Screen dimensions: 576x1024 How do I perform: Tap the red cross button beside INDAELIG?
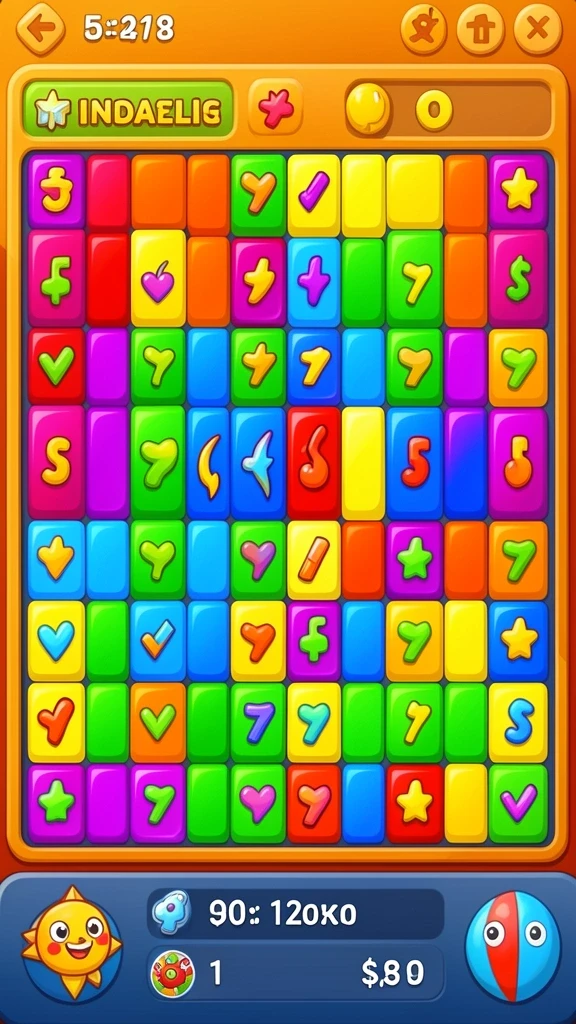click(276, 106)
